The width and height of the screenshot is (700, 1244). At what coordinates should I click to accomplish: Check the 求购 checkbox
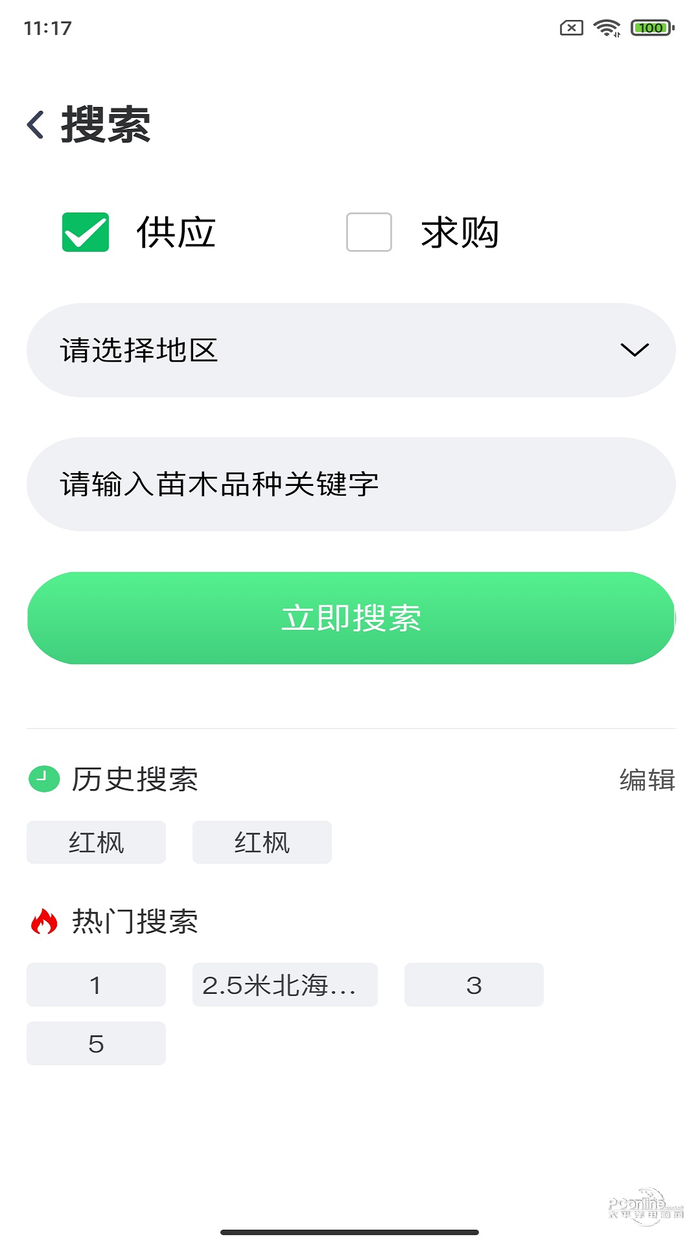click(369, 232)
